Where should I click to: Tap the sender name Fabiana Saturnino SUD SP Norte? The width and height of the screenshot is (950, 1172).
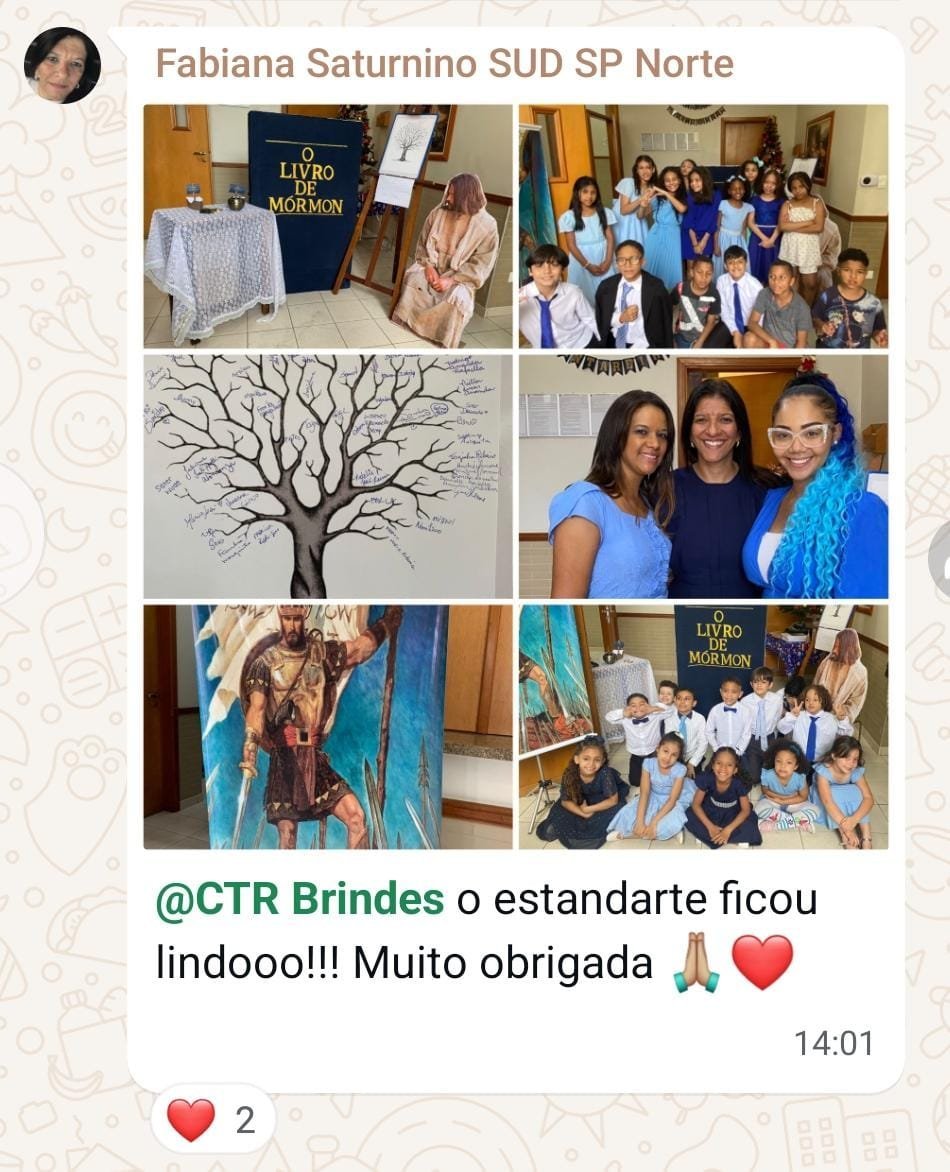tap(444, 64)
